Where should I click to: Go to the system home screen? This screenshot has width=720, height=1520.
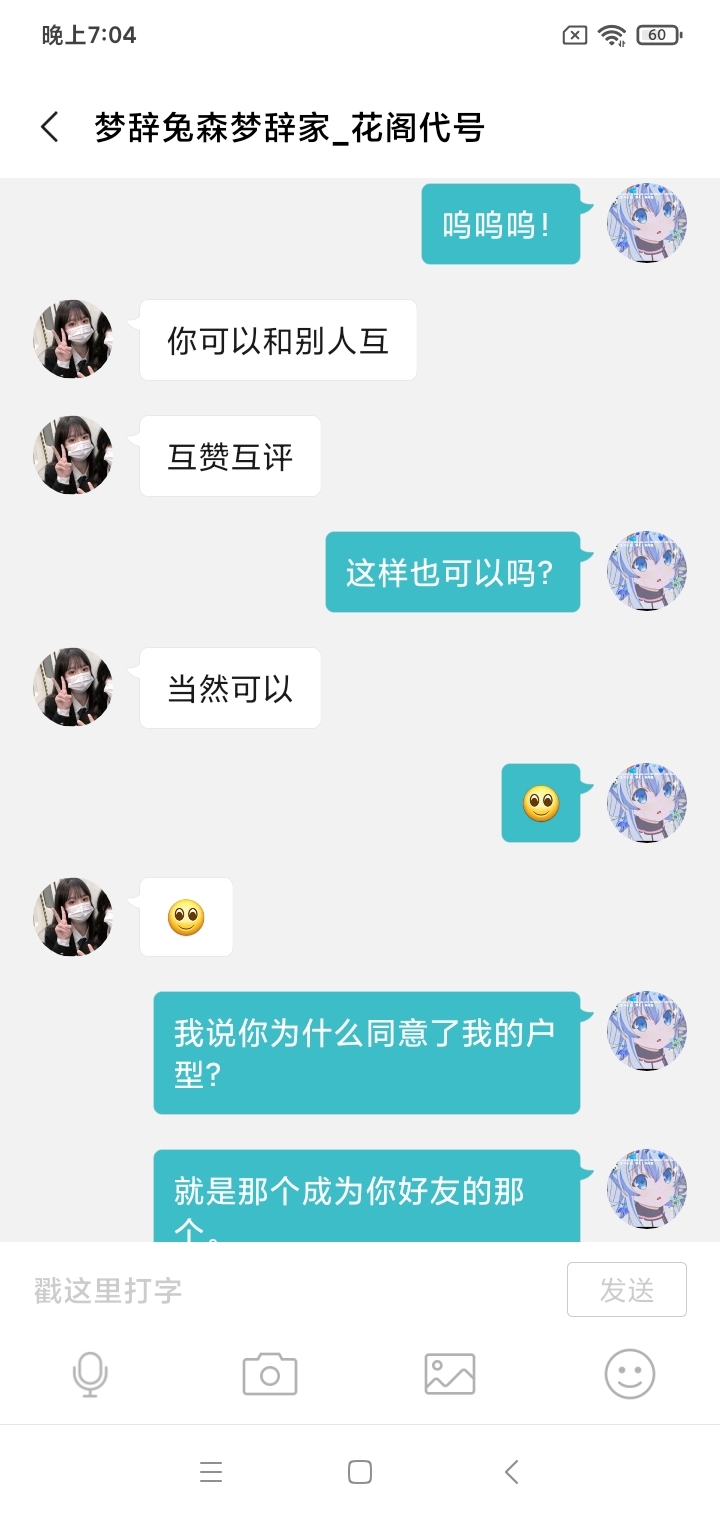click(x=360, y=1472)
